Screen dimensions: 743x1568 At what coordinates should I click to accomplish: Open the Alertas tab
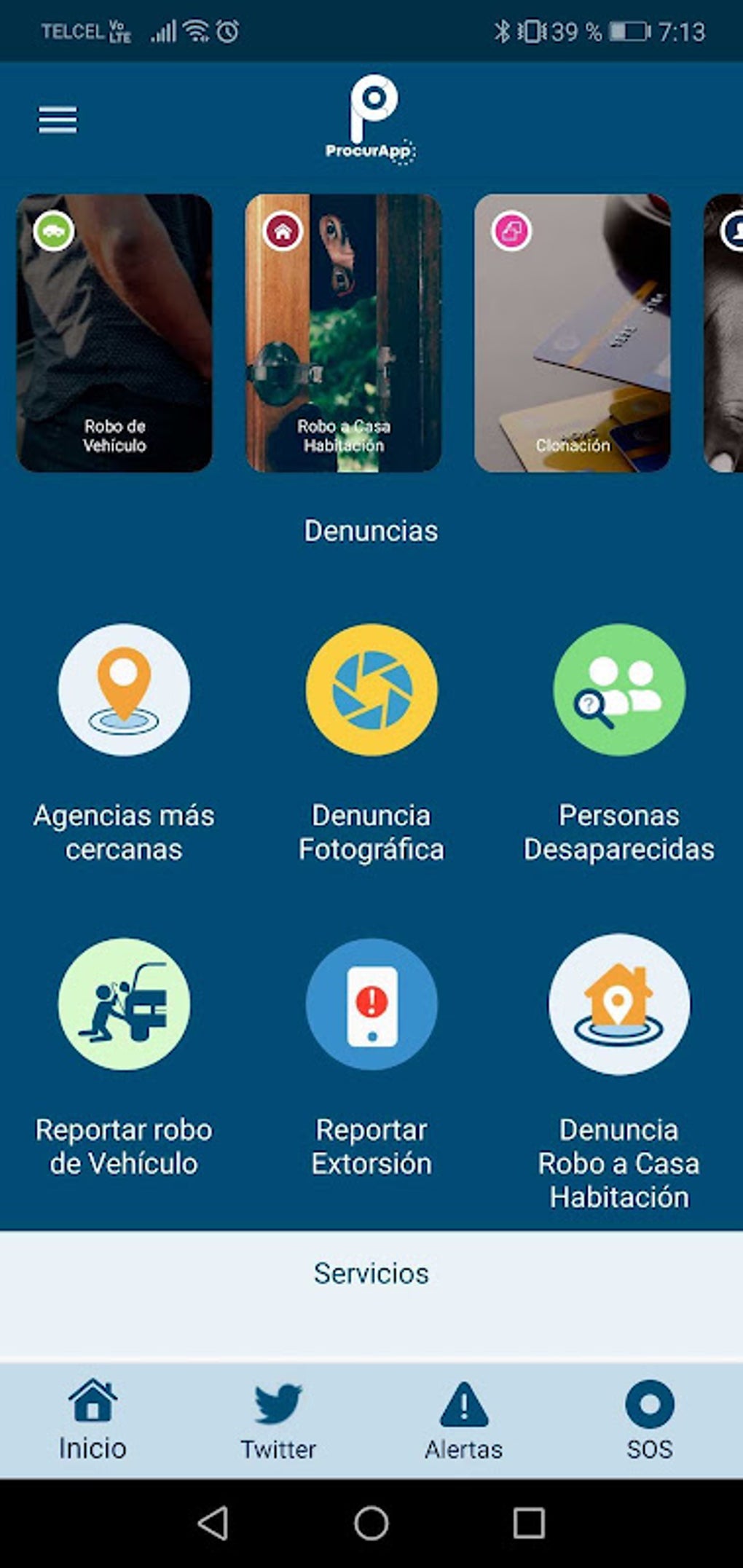(464, 1421)
